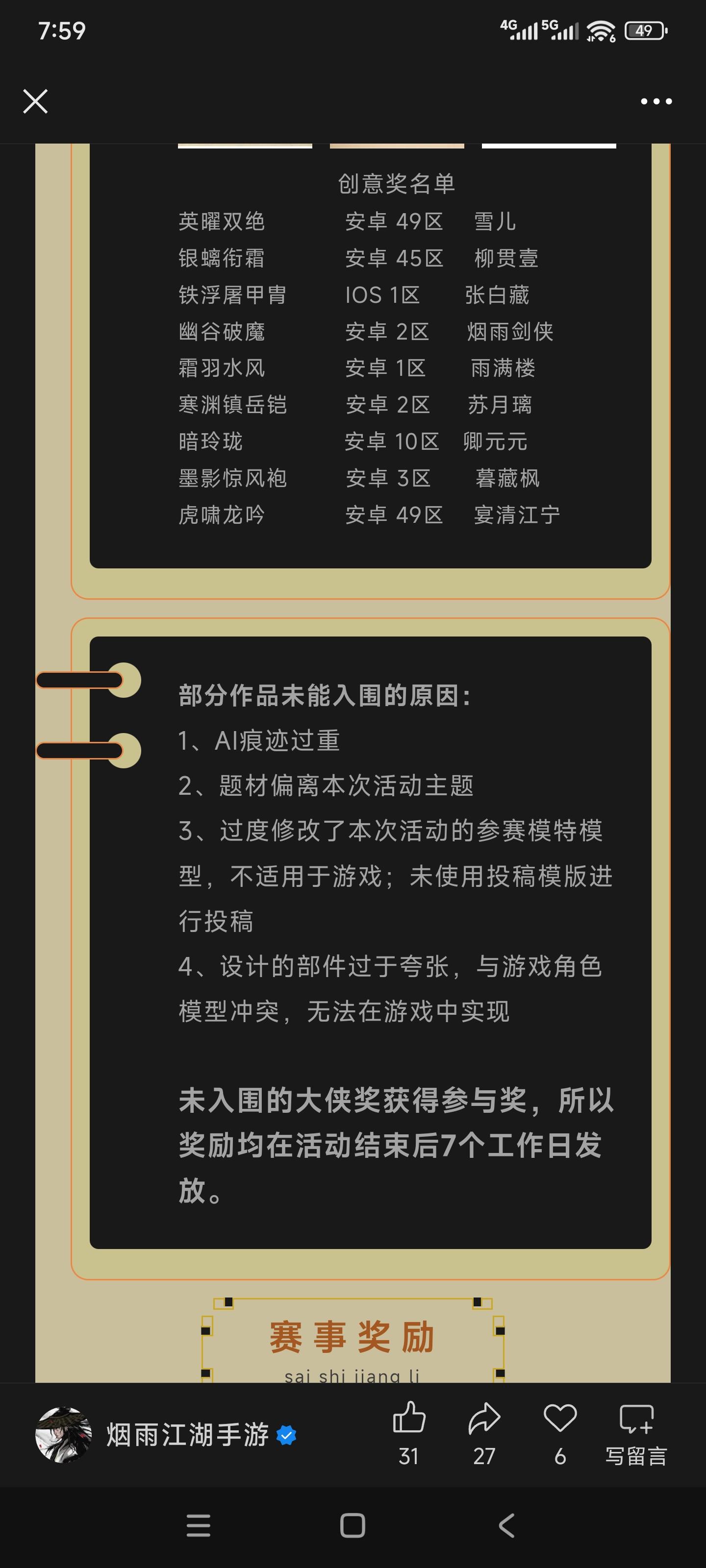Tap the heart count showing 6
Image resolution: width=706 pixels, height=1568 pixels.
pyautogui.click(x=561, y=1457)
